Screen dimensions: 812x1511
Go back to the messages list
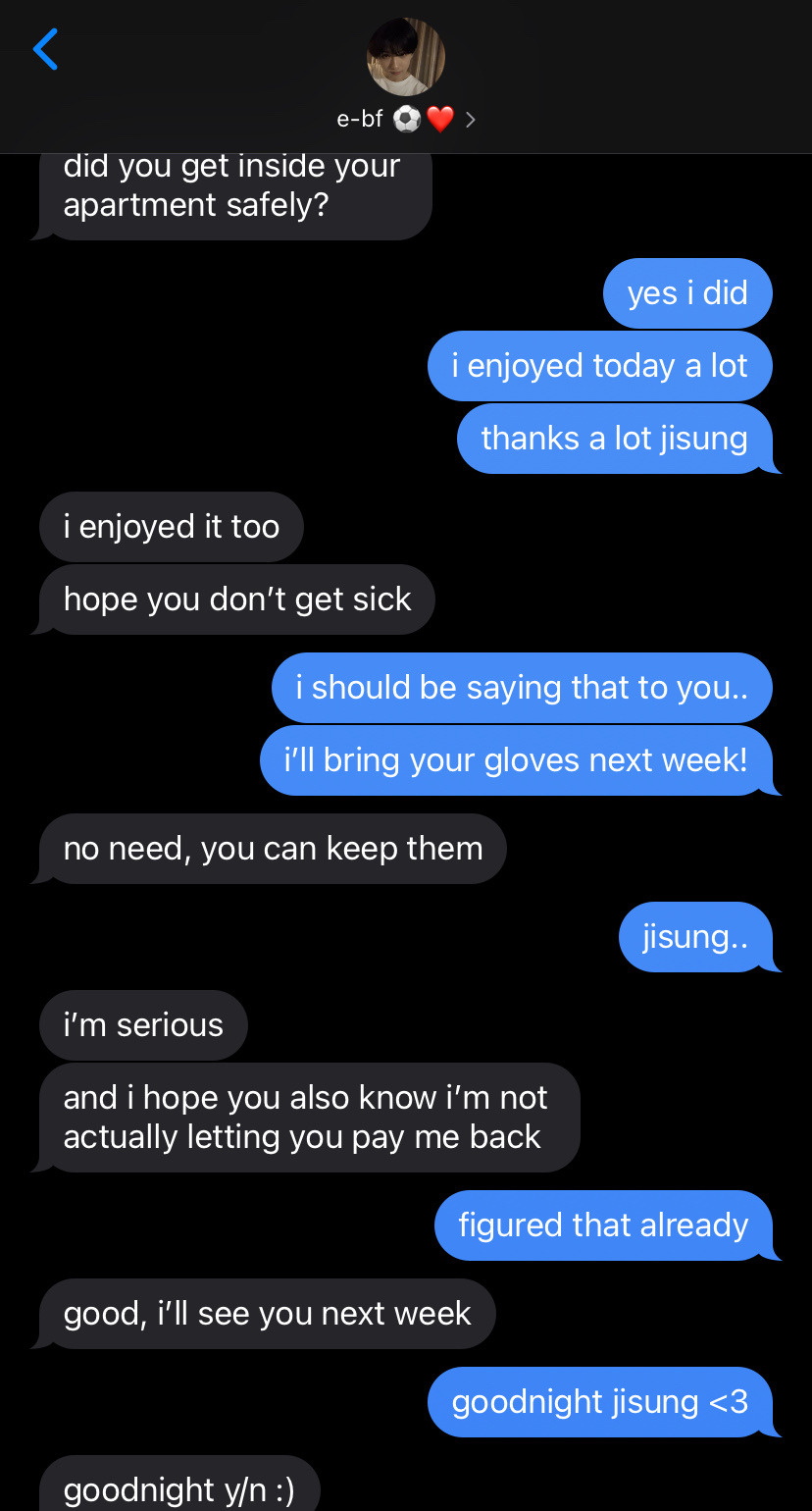(45, 49)
